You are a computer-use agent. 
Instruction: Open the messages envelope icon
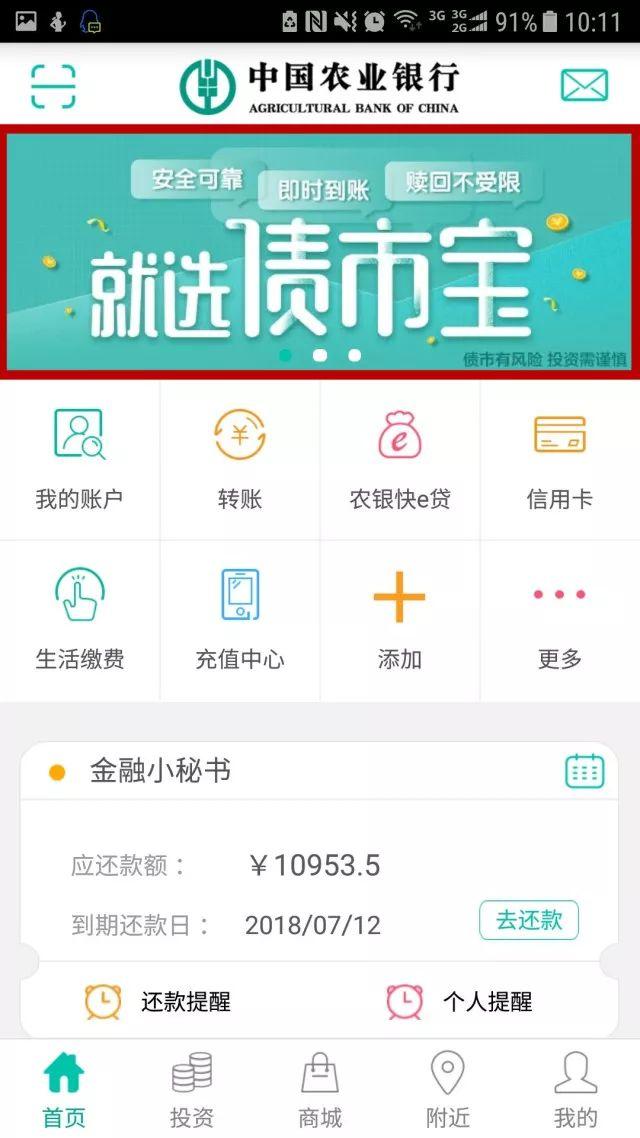pyautogui.click(x=584, y=86)
